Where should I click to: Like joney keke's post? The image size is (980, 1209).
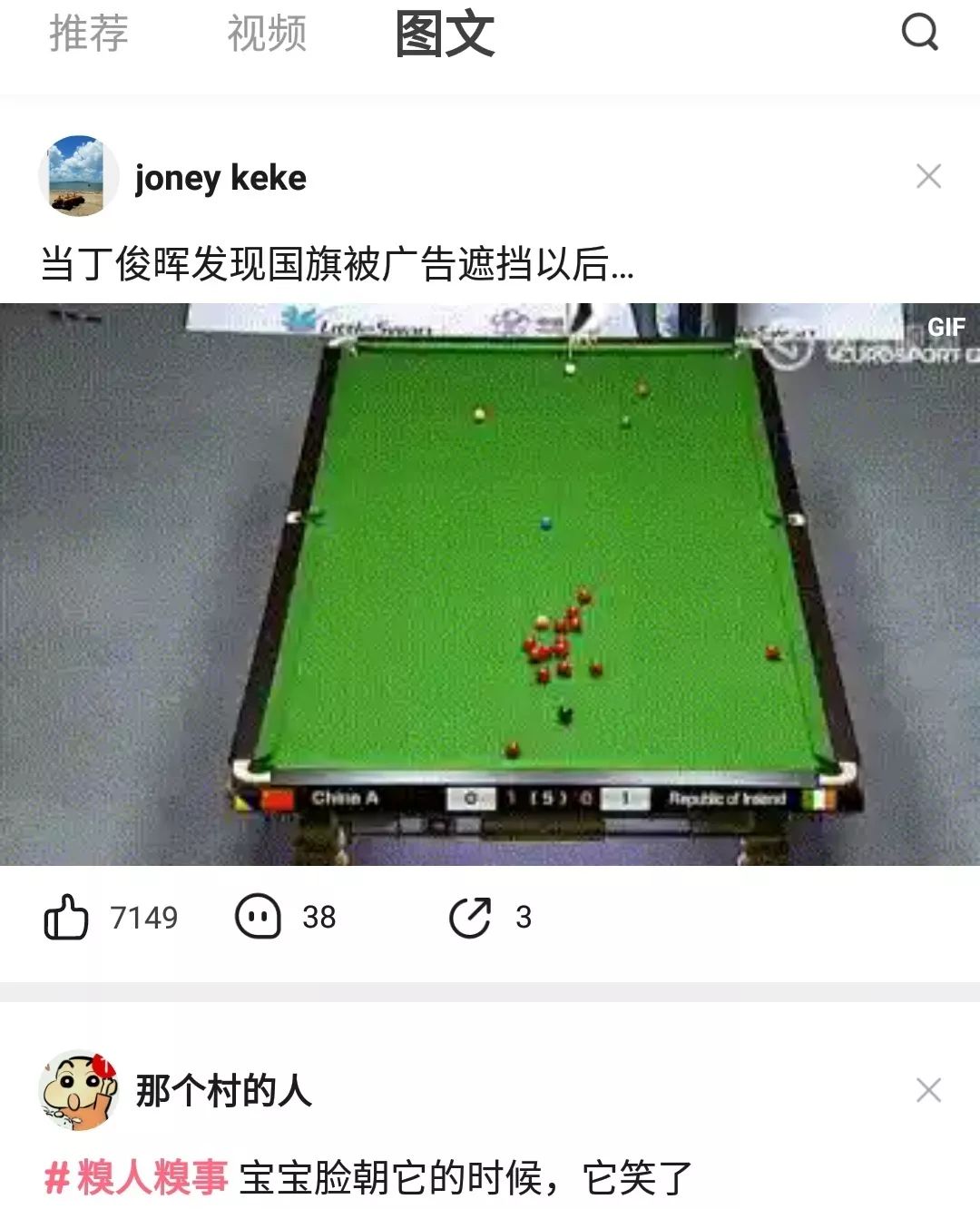[67, 917]
